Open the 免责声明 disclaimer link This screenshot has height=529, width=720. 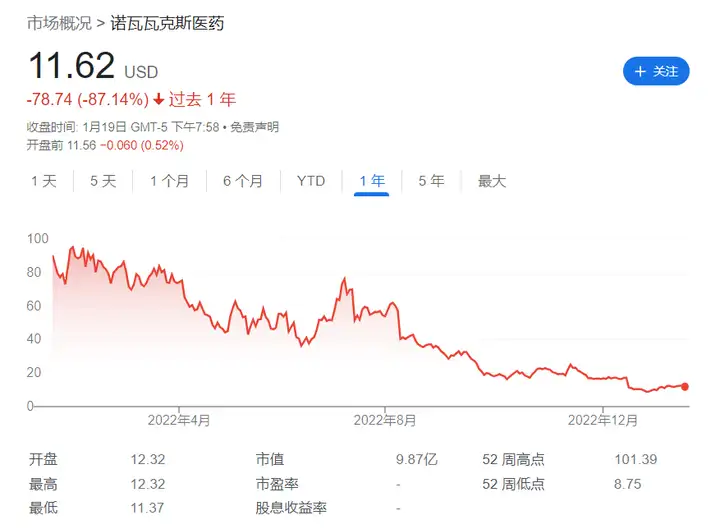point(255,127)
